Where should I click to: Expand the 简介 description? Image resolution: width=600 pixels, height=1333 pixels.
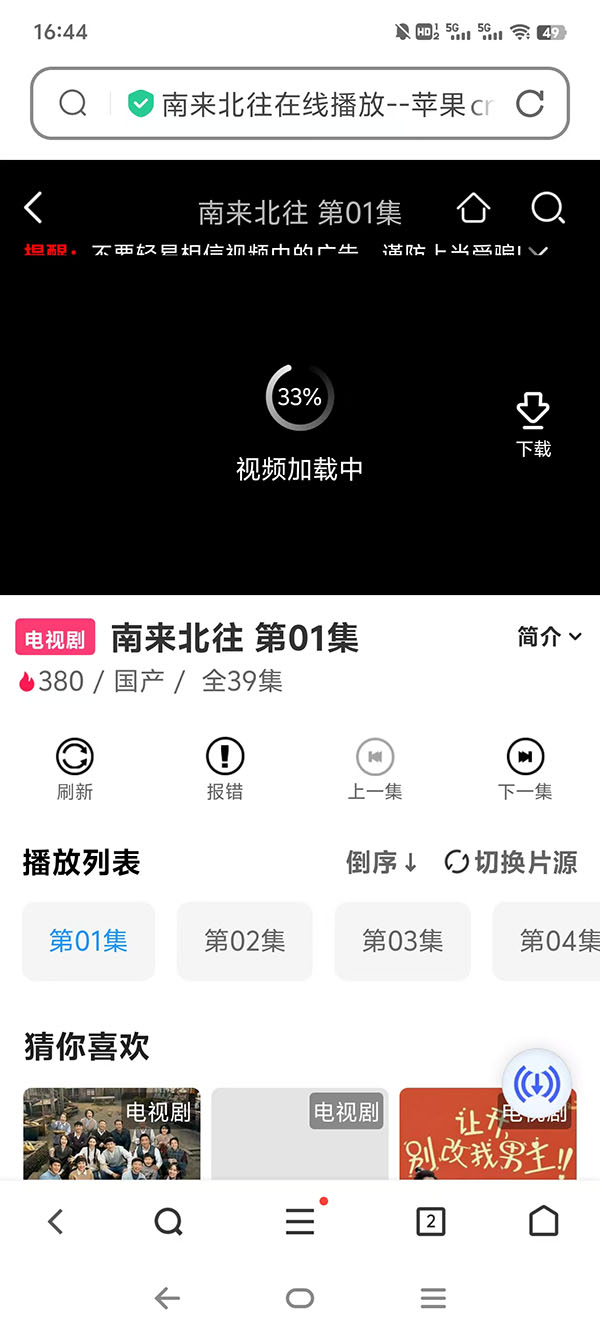pyautogui.click(x=549, y=637)
